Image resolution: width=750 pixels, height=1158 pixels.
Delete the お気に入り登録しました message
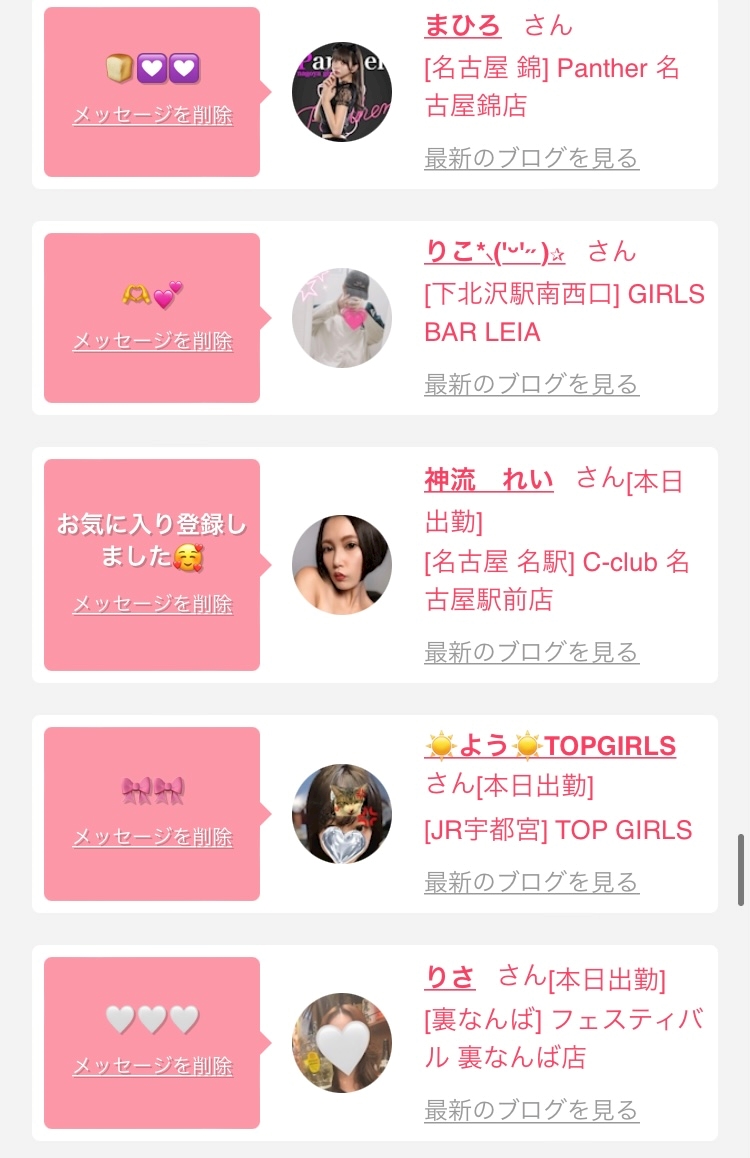[x=153, y=604]
